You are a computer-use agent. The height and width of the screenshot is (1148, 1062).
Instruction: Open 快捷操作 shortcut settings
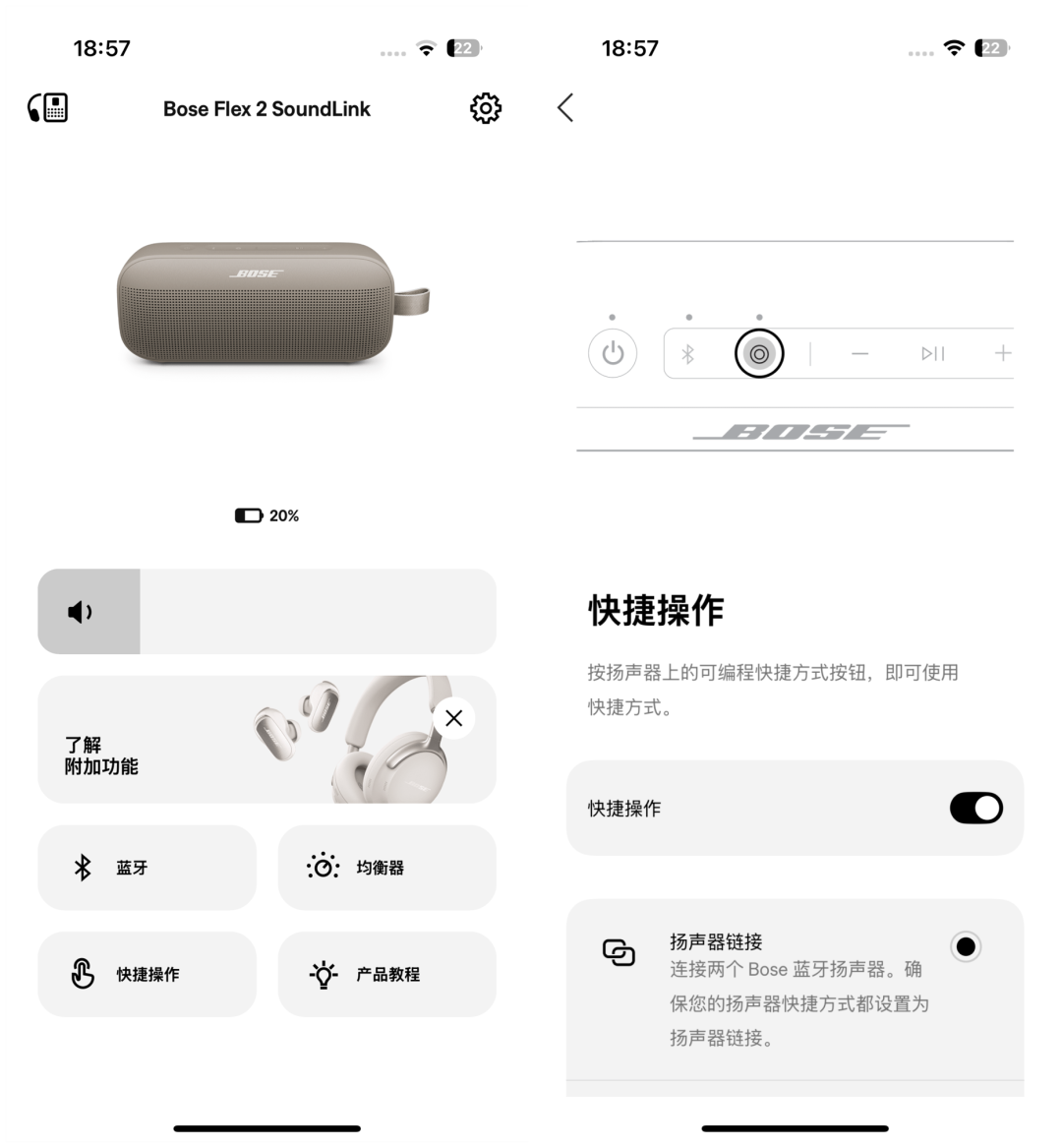coord(147,974)
